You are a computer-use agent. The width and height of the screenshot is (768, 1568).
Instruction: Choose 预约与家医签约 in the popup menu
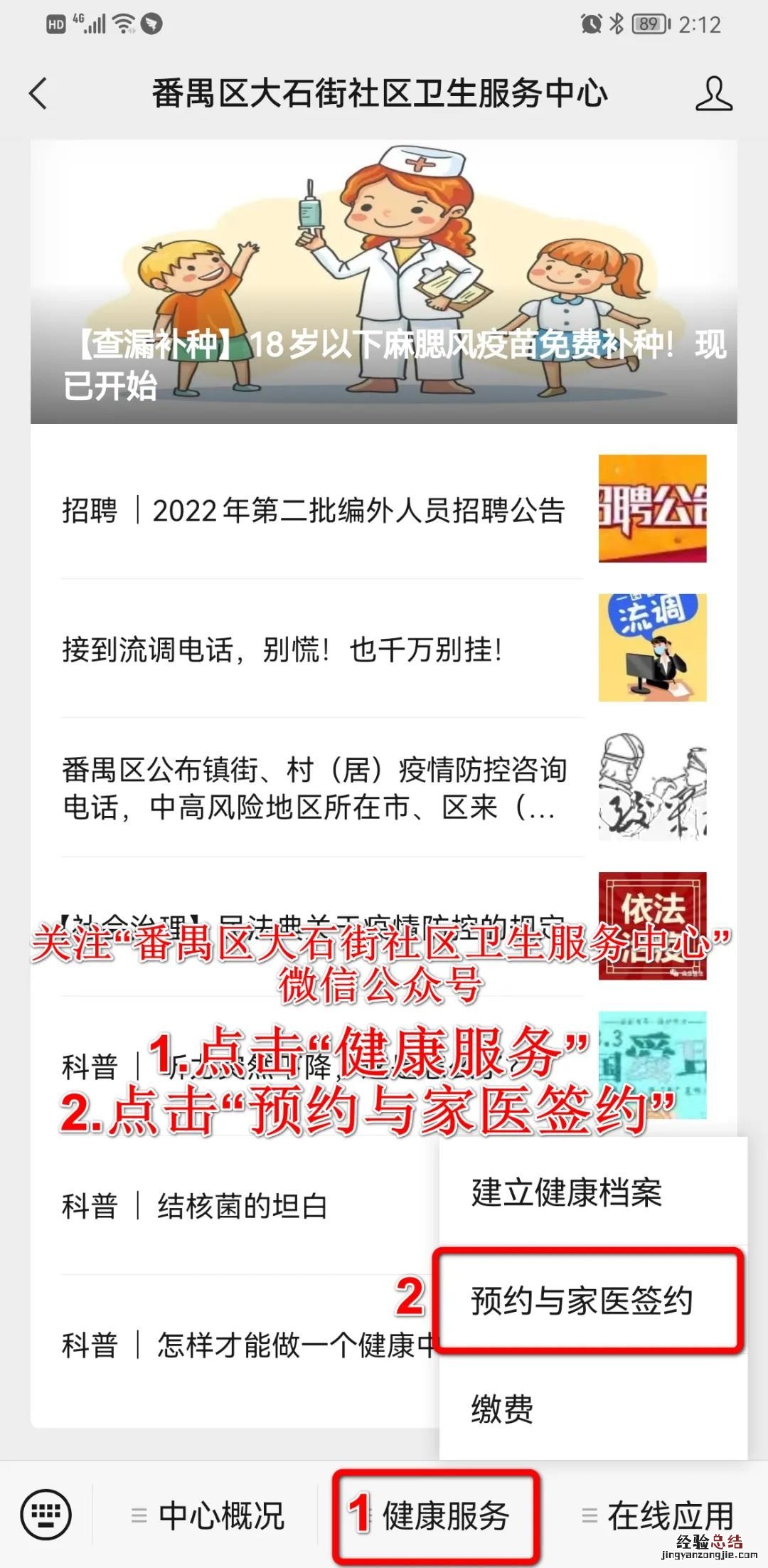[582, 1301]
